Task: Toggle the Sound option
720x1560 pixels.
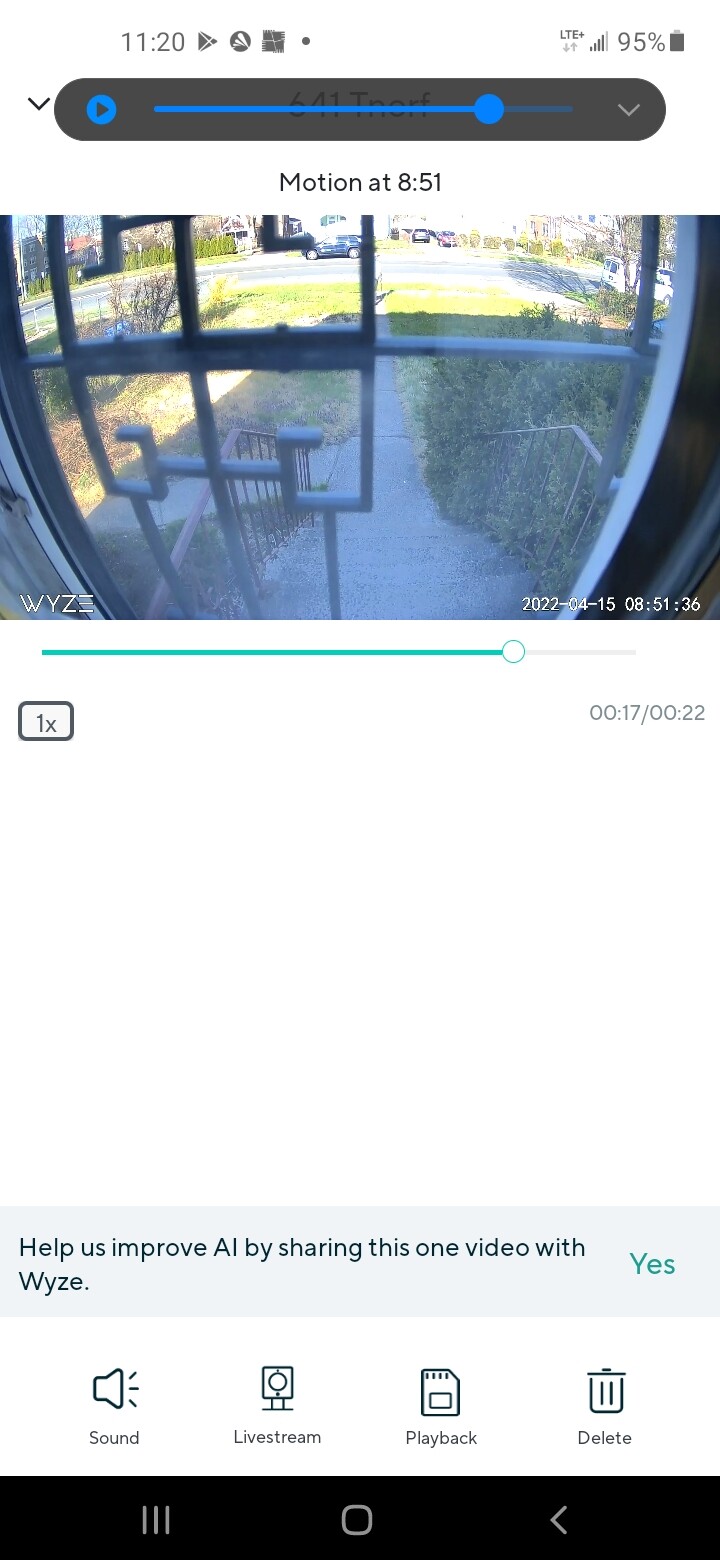Action: coord(114,1407)
